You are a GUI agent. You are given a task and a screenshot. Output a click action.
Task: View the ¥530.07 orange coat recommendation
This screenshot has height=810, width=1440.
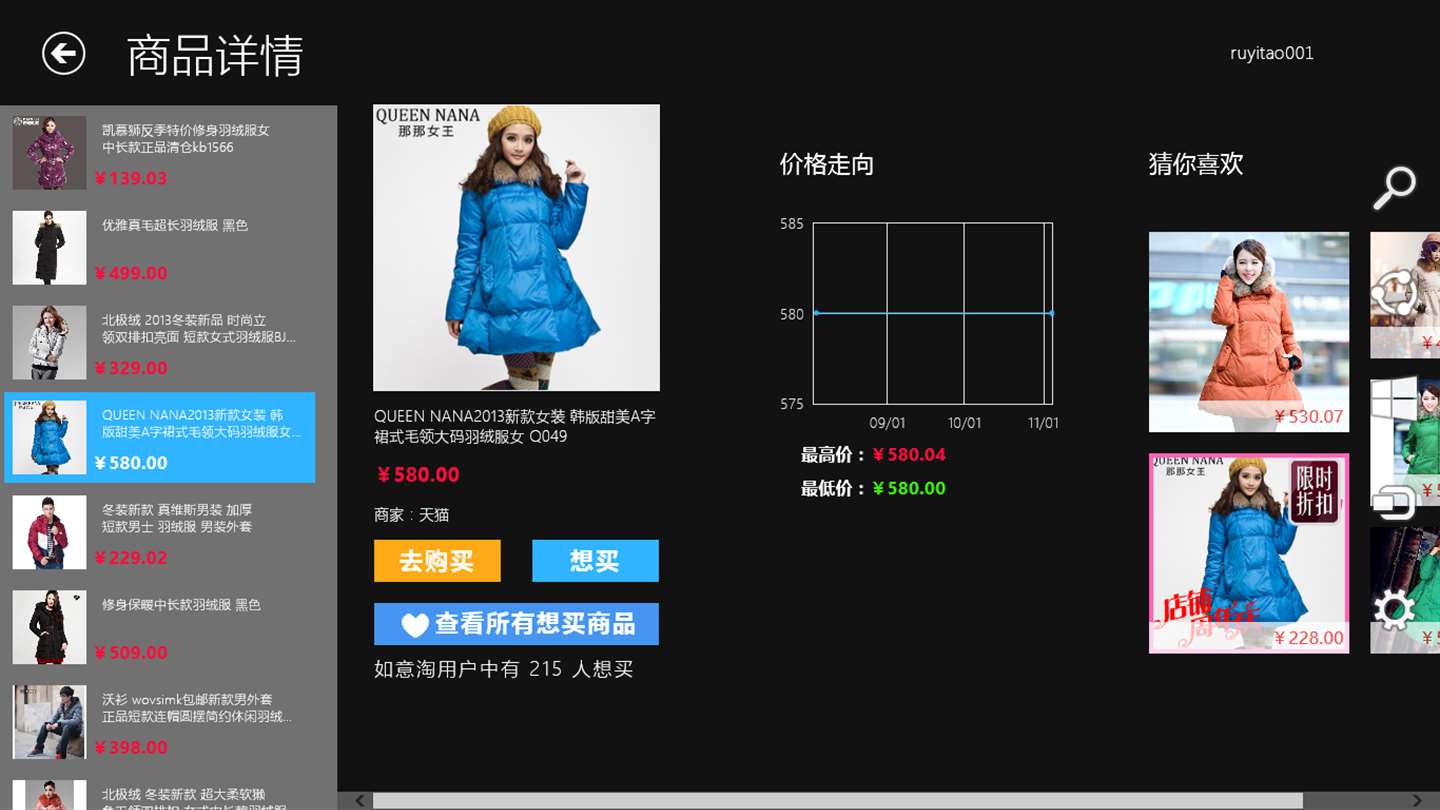1248,332
